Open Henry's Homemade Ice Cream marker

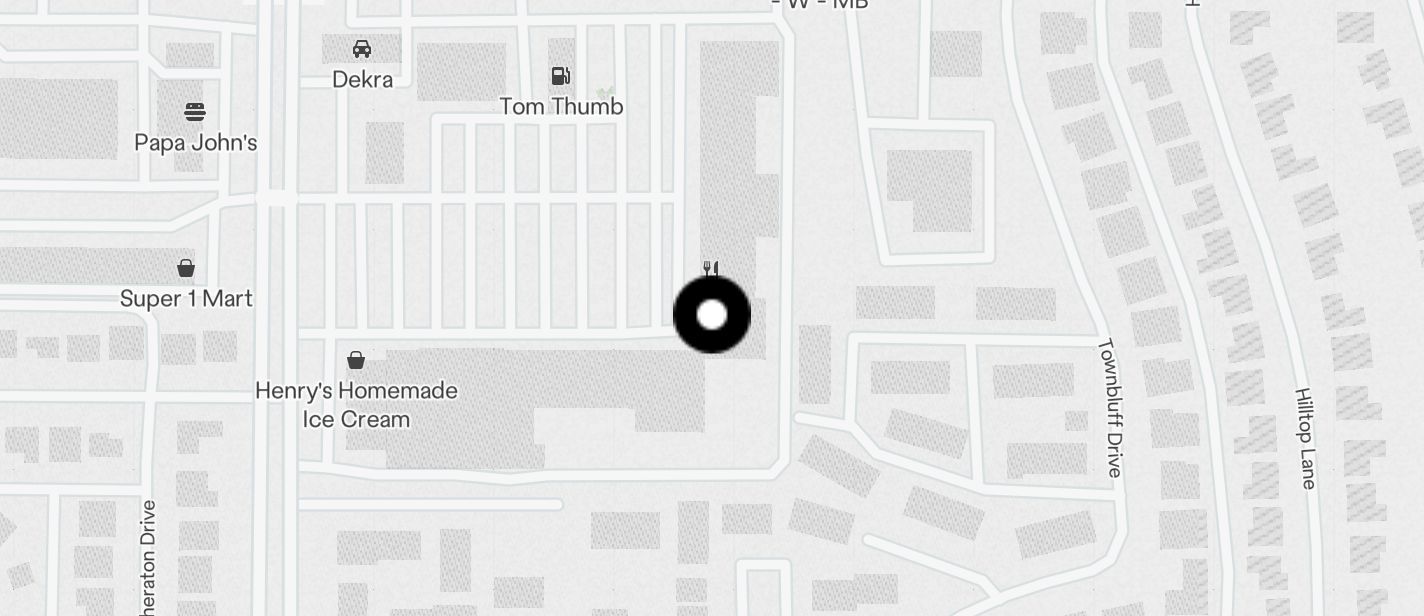coord(355,360)
